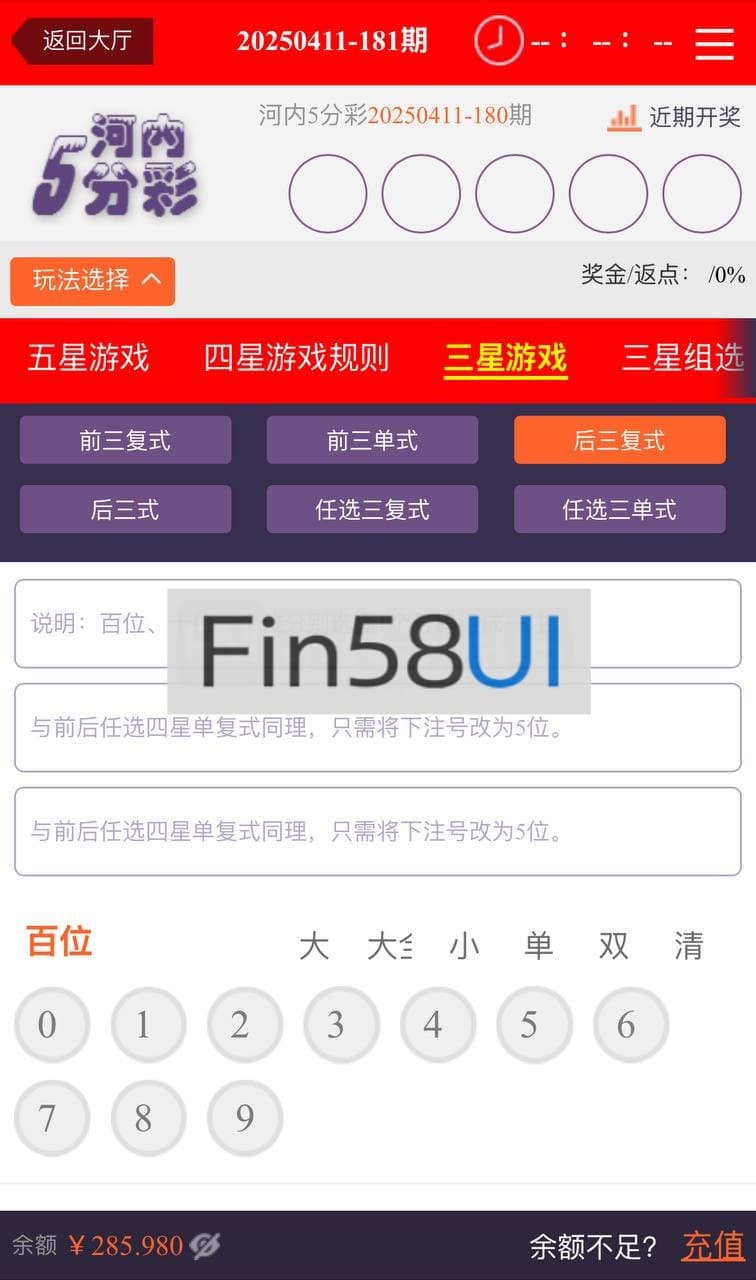Select number ball 9
This screenshot has width=756, height=1280.
(245, 1118)
